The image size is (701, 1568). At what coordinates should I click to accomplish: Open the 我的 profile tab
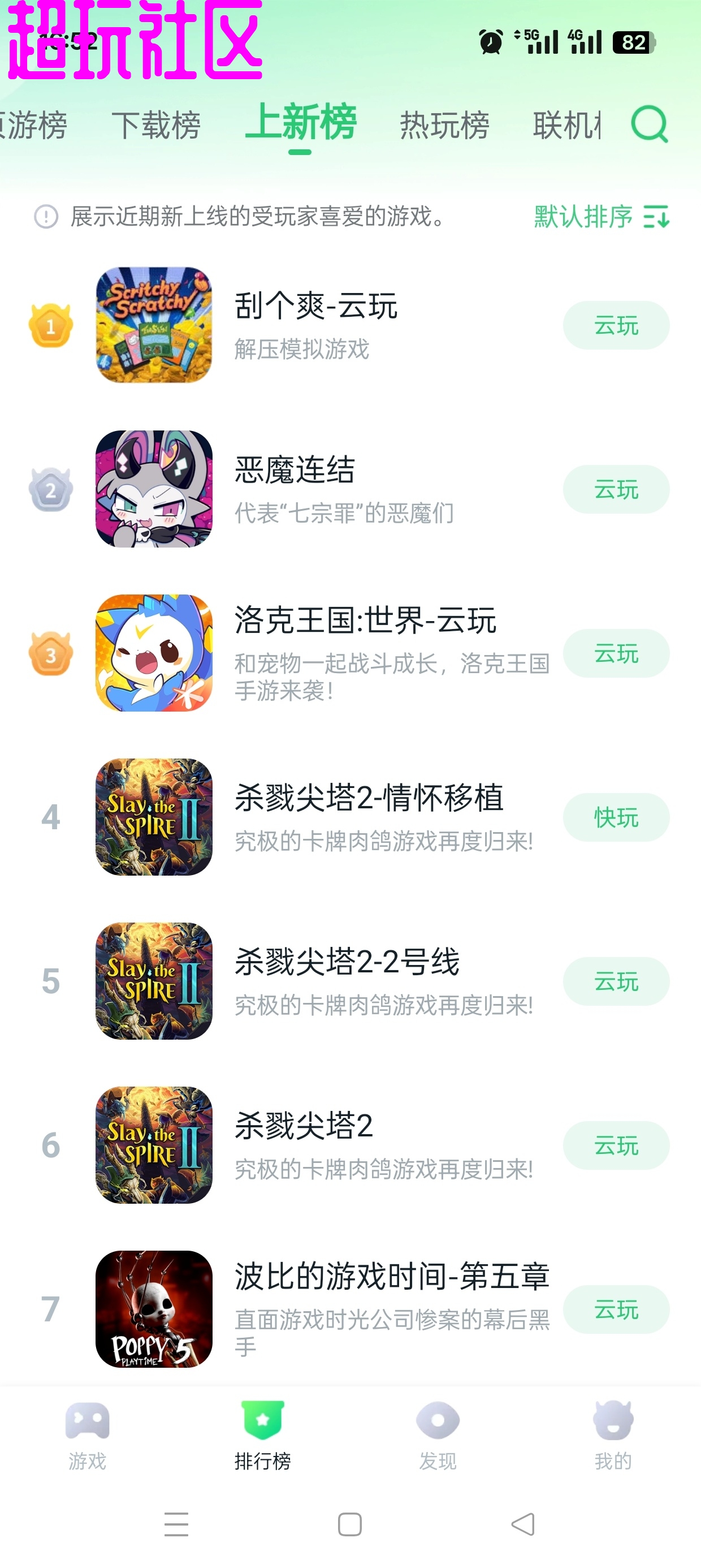pyautogui.click(x=613, y=1434)
